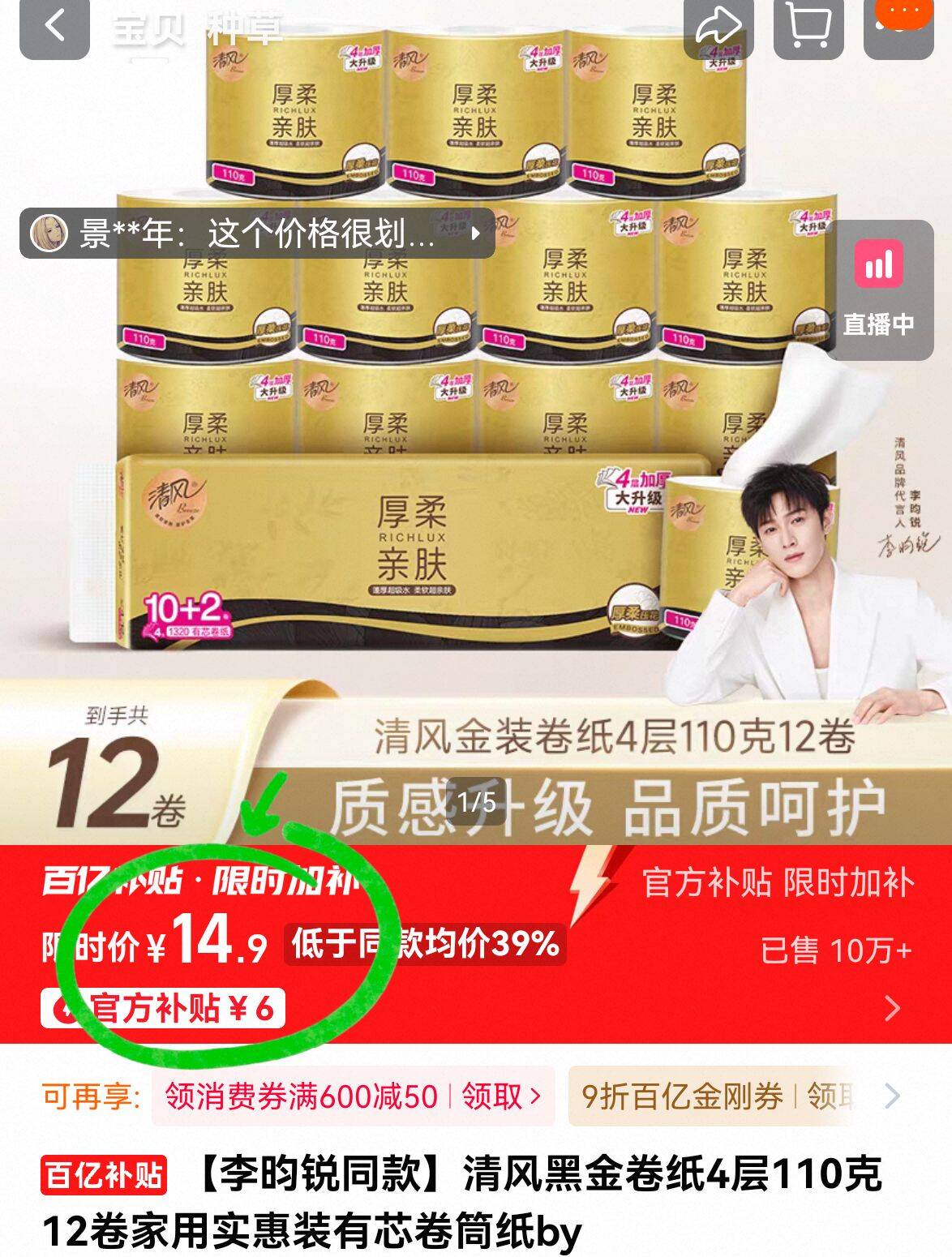Open the buyer comment from 景**年
The width and height of the screenshot is (952, 1257).
tap(257, 234)
